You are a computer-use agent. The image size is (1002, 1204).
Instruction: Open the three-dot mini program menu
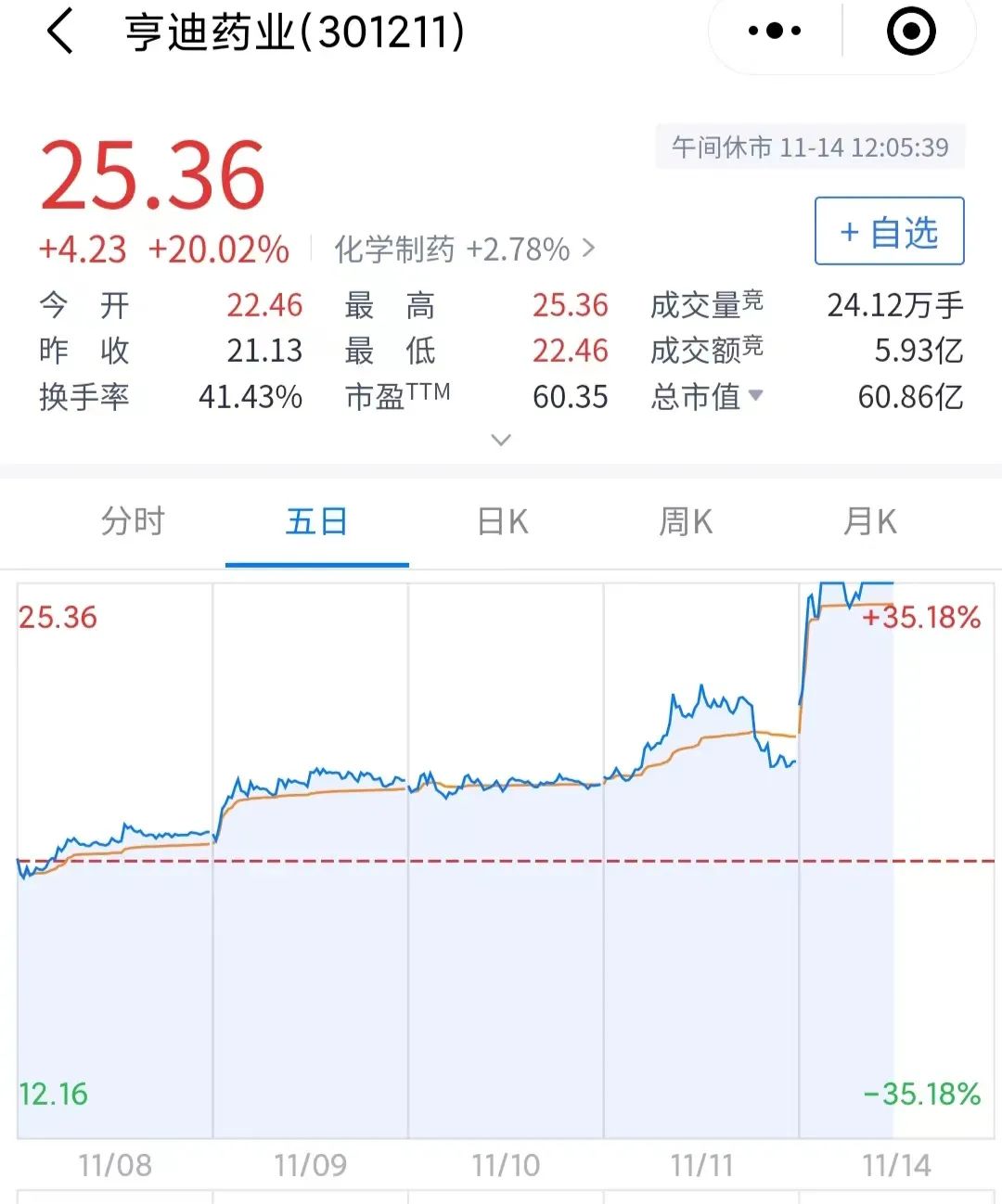pyautogui.click(x=775, y=32)
